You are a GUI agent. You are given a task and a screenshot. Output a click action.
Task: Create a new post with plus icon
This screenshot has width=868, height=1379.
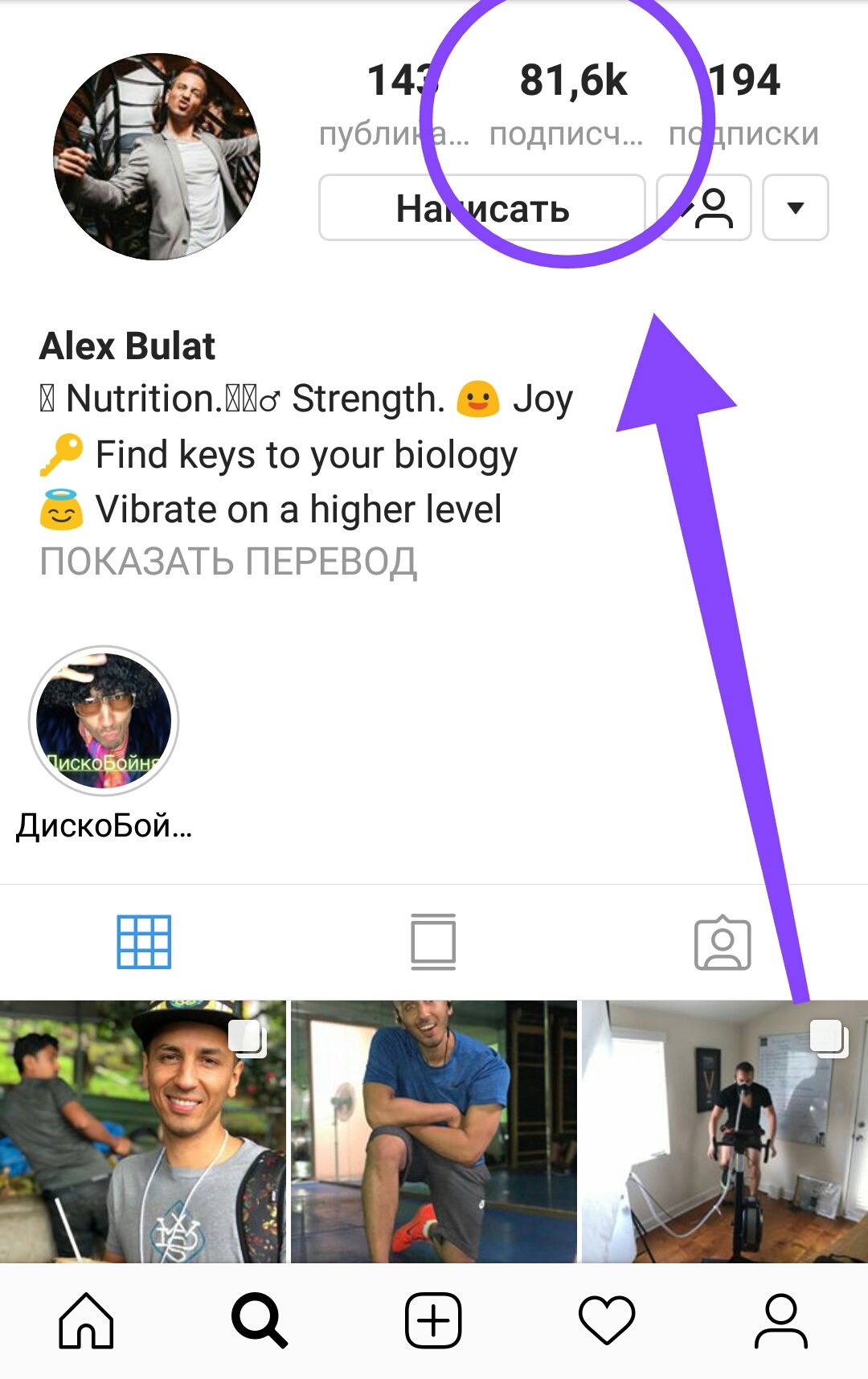(x=433, y=1320)
